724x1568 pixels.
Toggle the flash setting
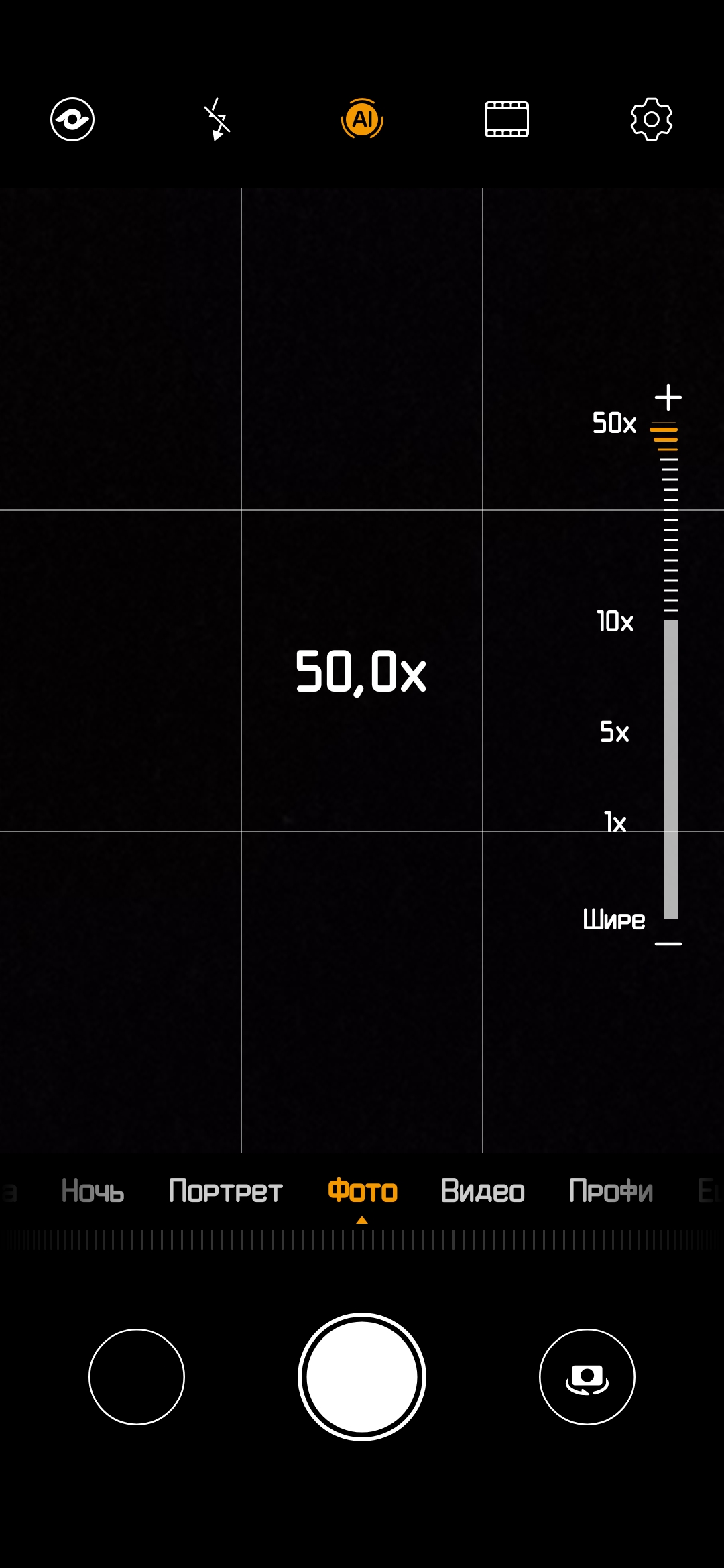click(217, 120)
